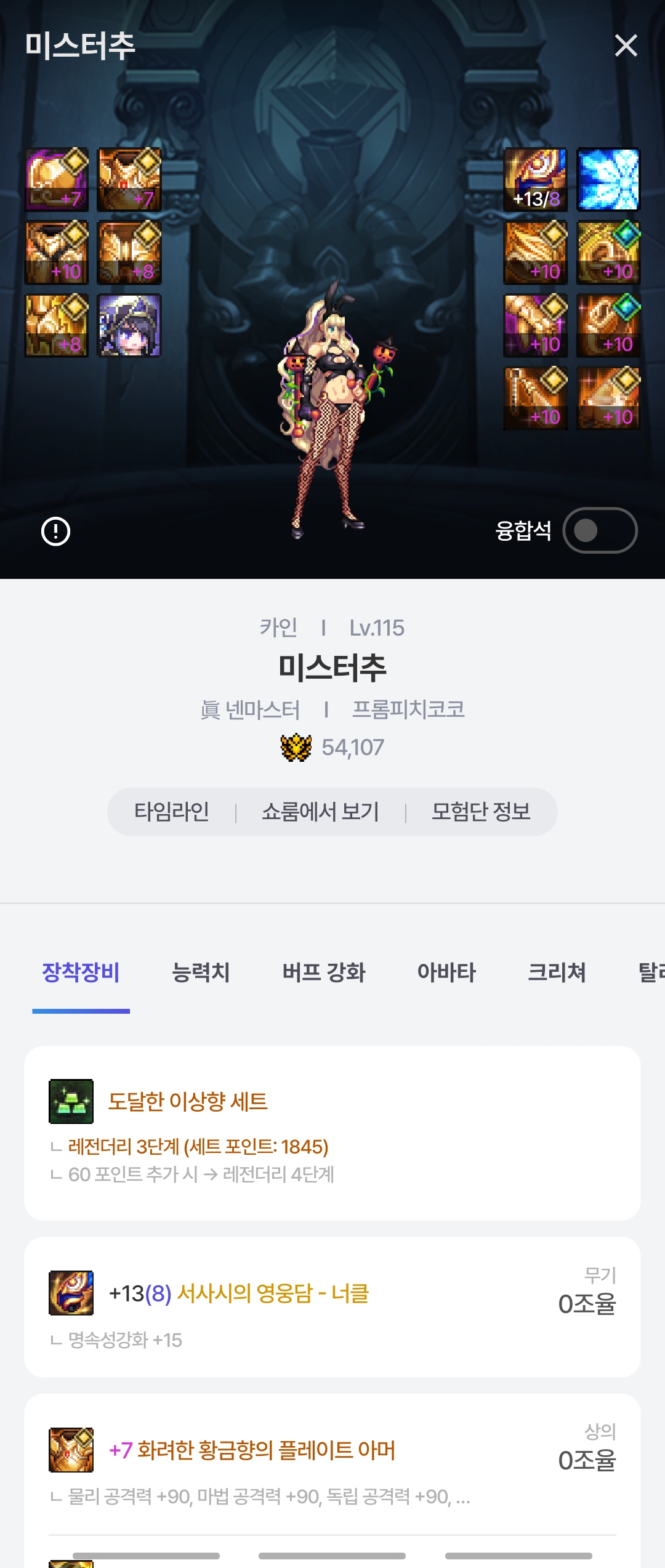Tap 쇼룸에서 보기
Viewport: 665px width, 1568px height.
320,812
